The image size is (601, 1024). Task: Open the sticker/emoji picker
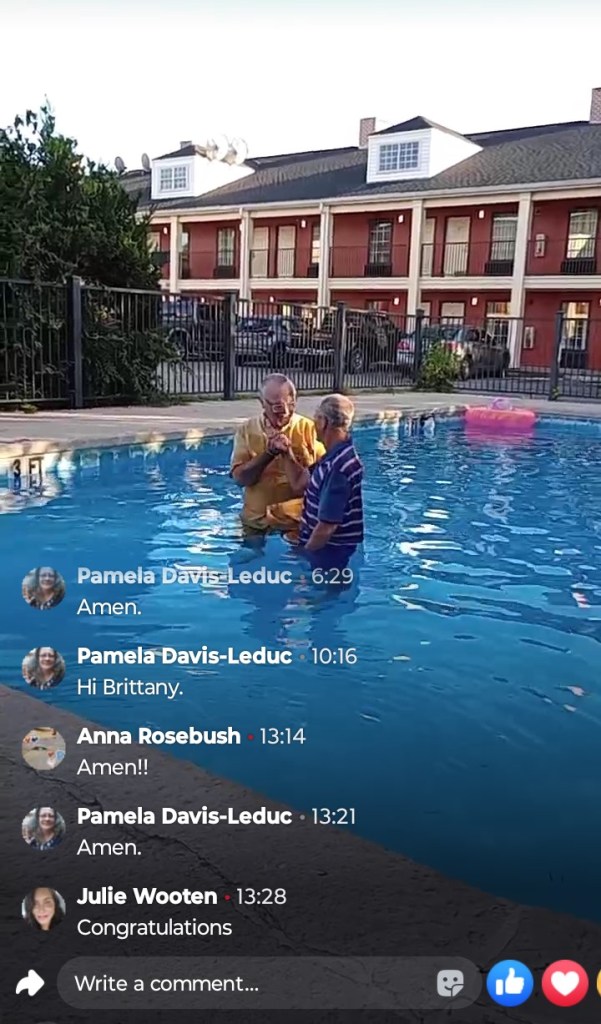(x=451, y=983)
